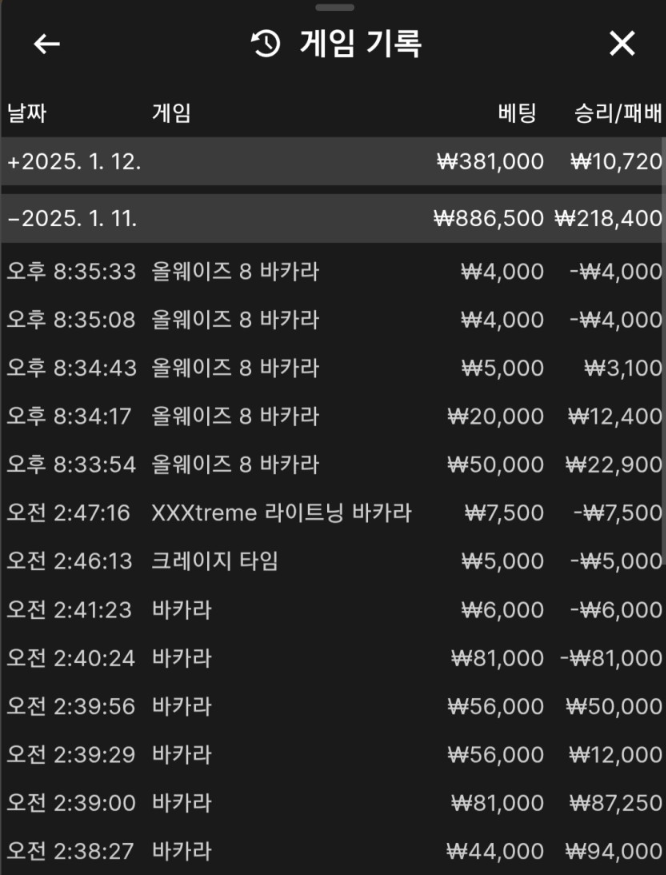Image resolution: width=666 pixels, height=875 pixels.
Task: View the 오후 8:34:43 올웨이즈 8 바카라 entry
Action: coord(333,368)
